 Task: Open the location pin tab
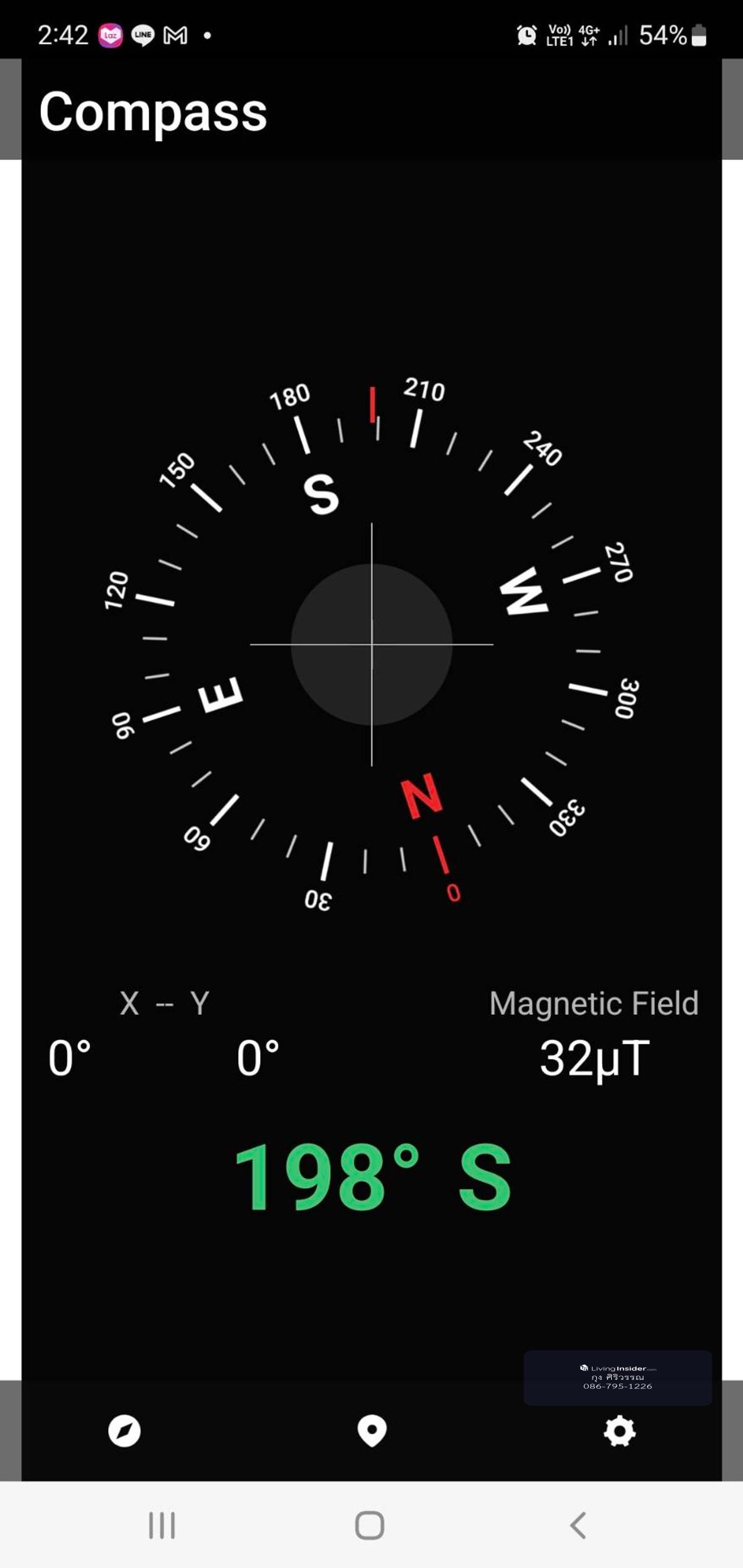[371, 1431]
